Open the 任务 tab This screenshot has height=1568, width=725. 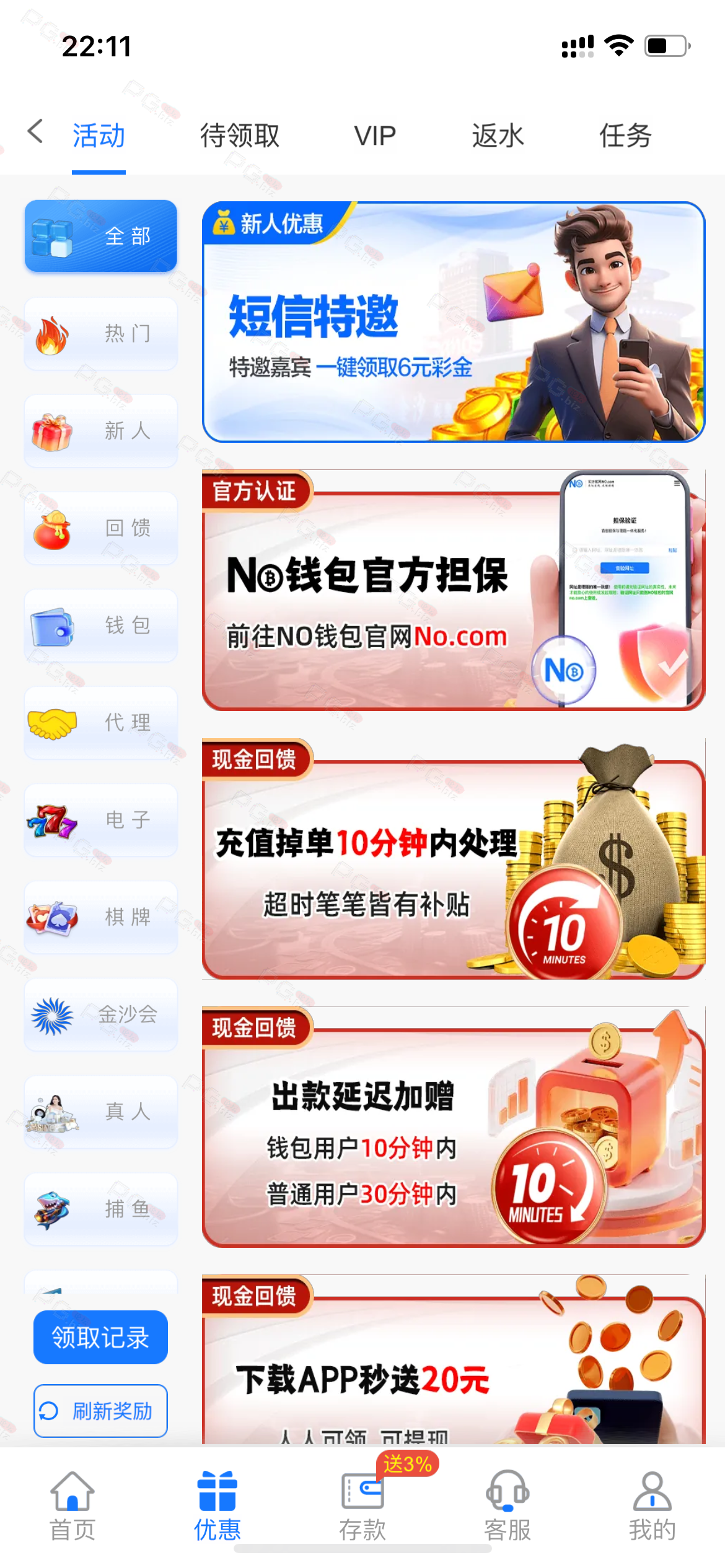click(625, 136)
